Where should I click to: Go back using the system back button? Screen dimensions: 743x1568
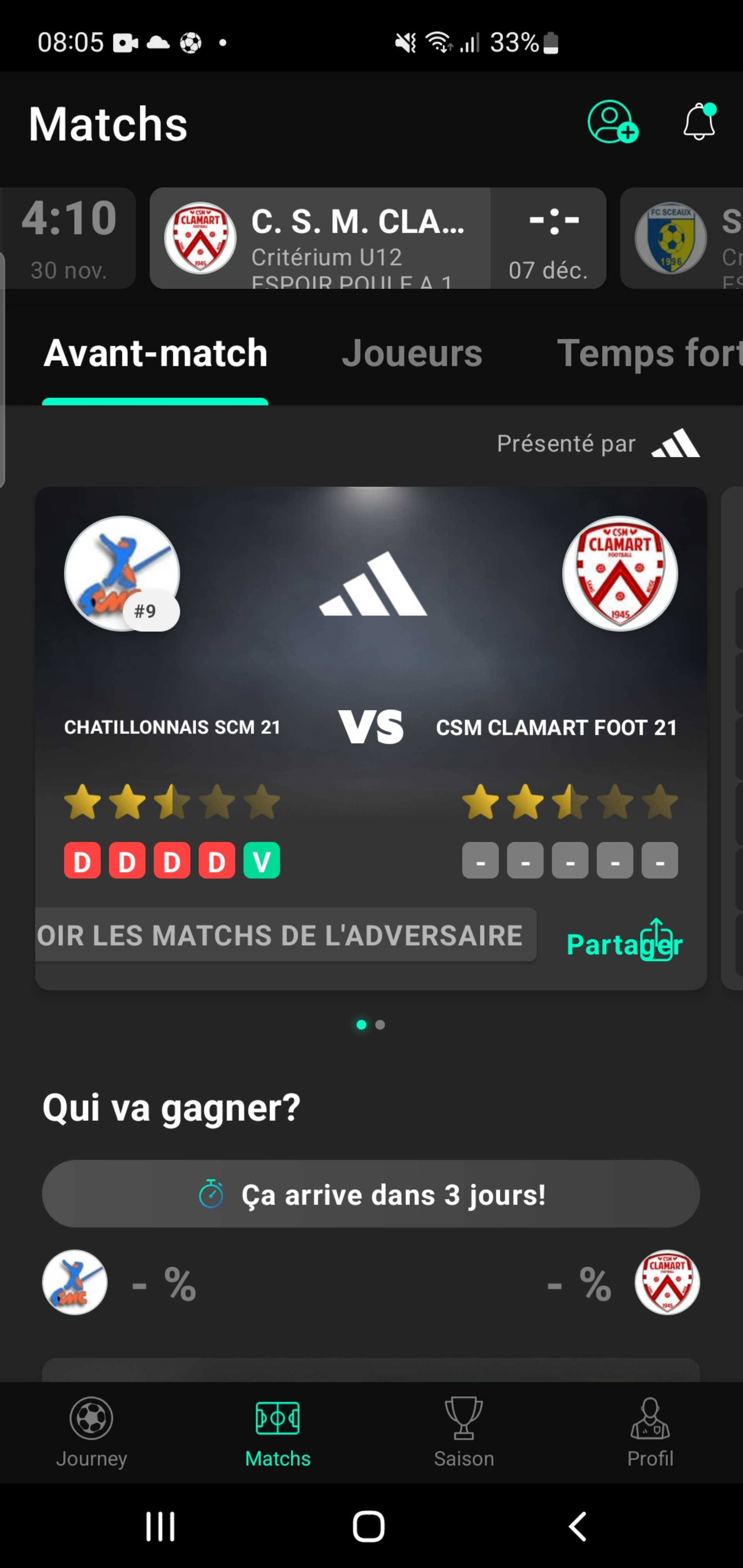coord(577,1526)
